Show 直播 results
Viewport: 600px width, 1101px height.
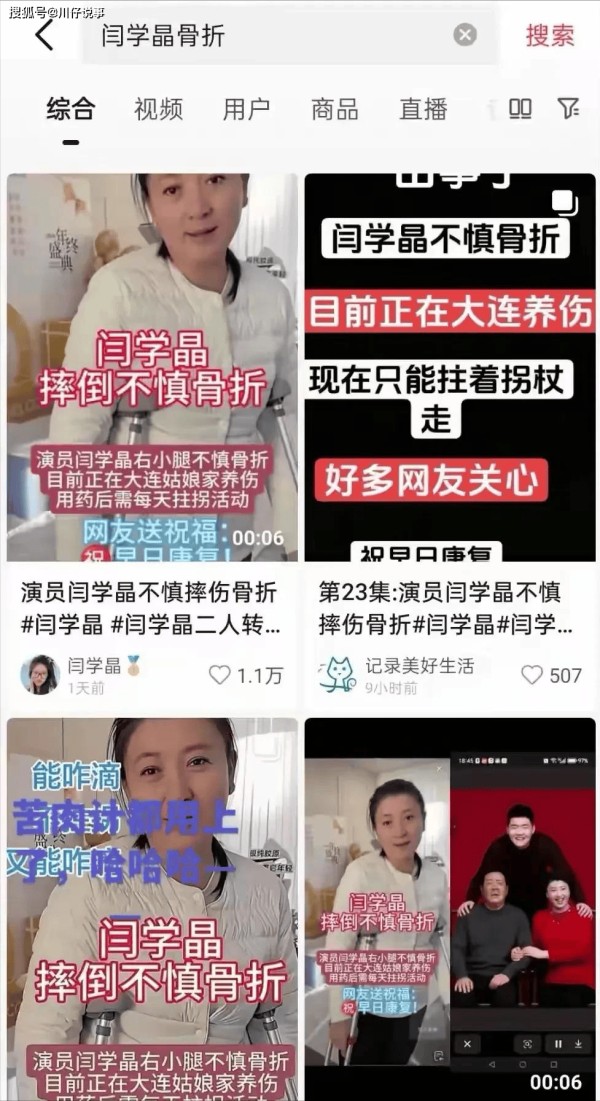(x=422, y=109)
